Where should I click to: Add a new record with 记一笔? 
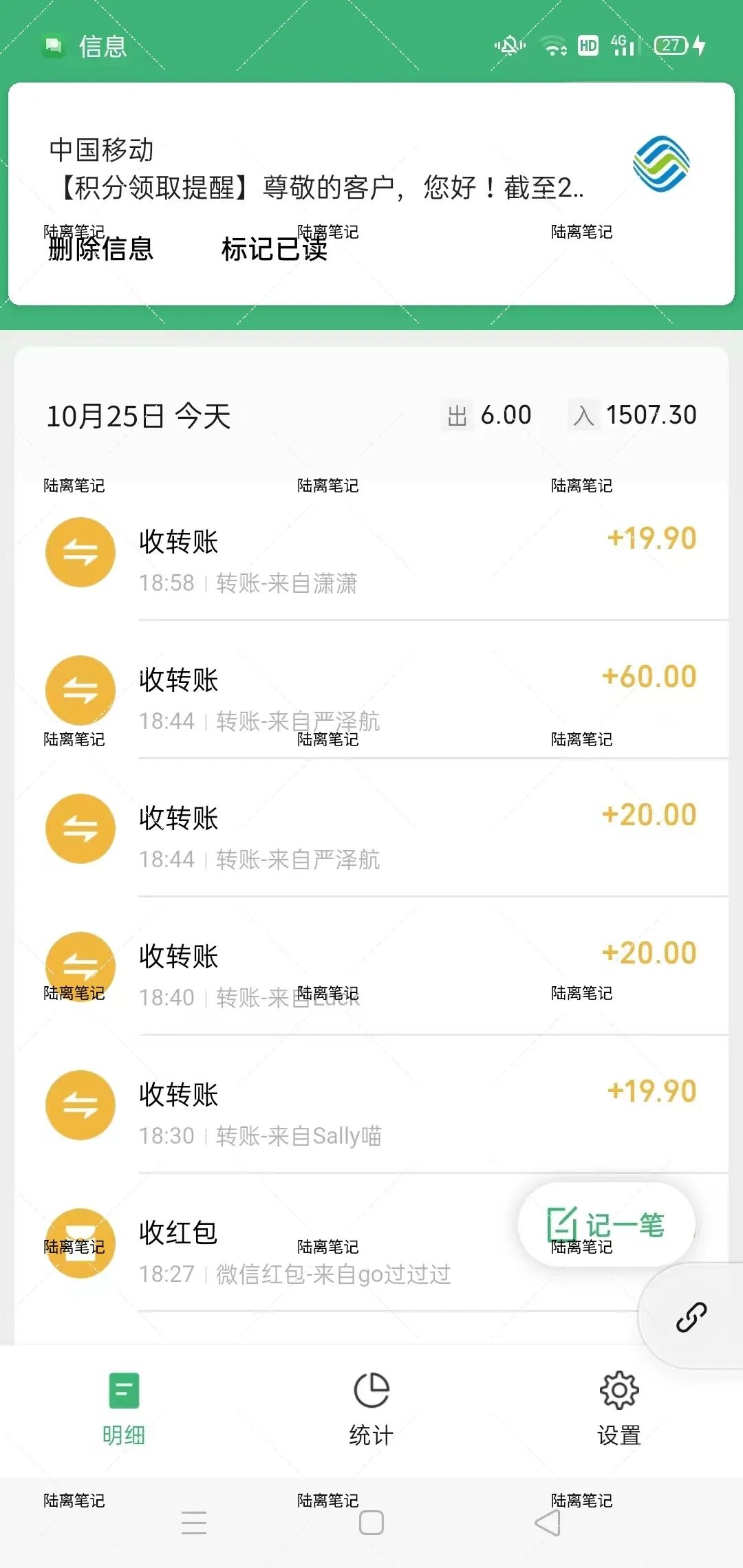pos(606,1225)
